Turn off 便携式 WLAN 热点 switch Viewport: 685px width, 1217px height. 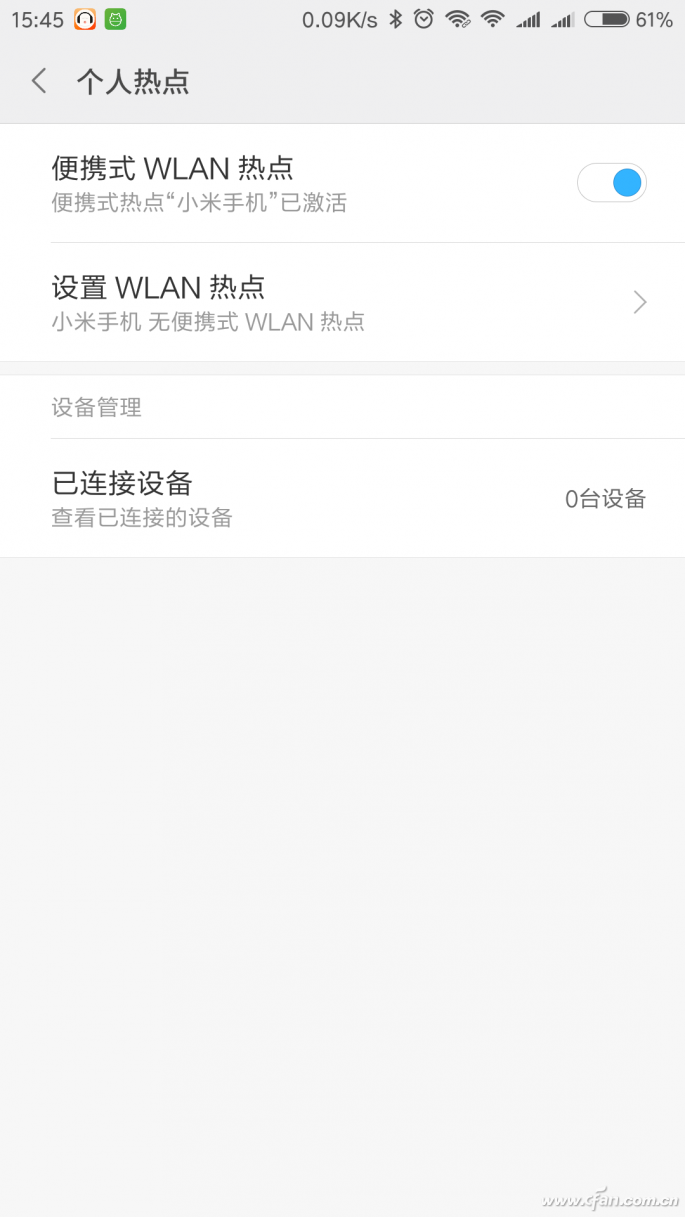coord(611,183)
